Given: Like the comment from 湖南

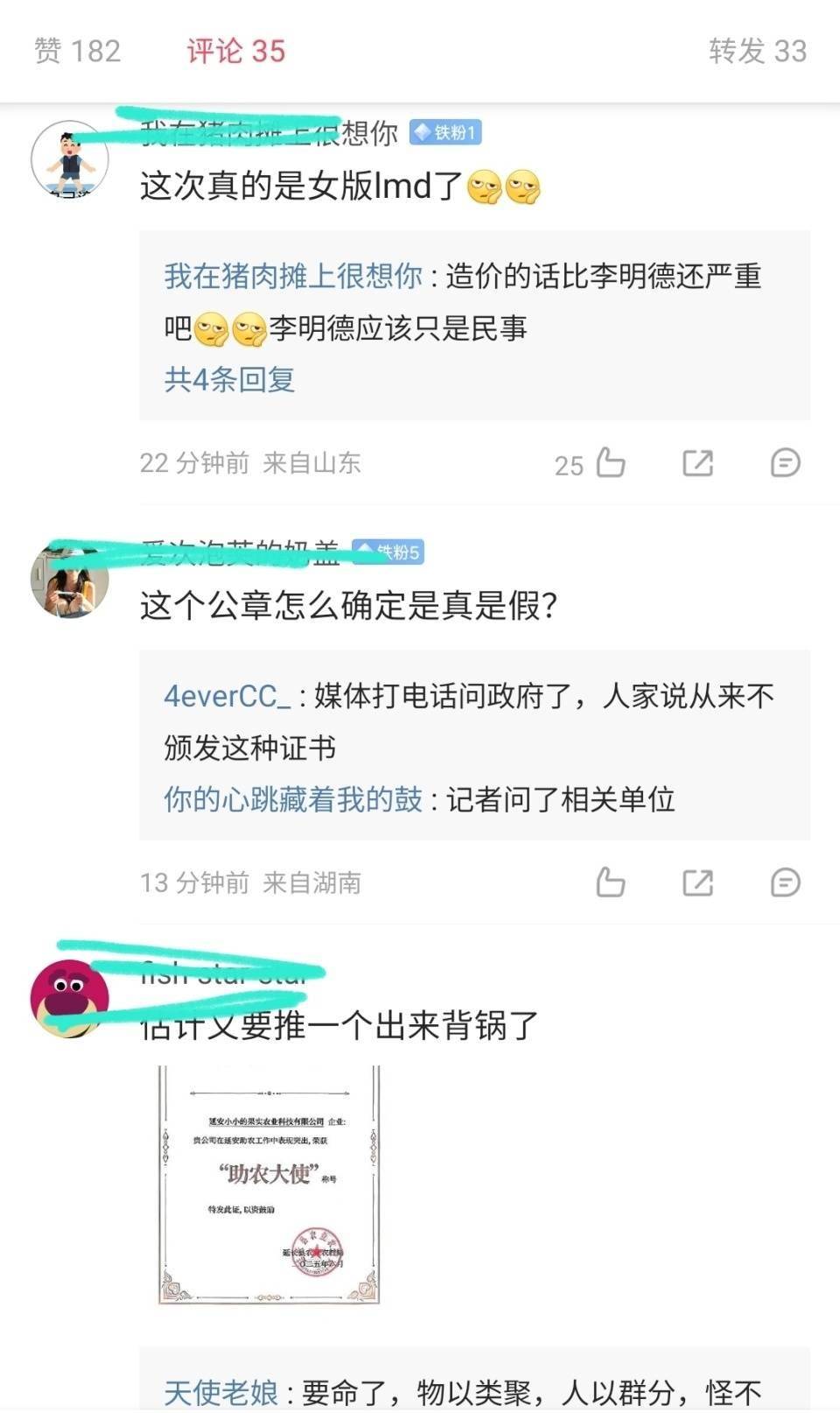Looking at the screenshot, I should (610, 882).
